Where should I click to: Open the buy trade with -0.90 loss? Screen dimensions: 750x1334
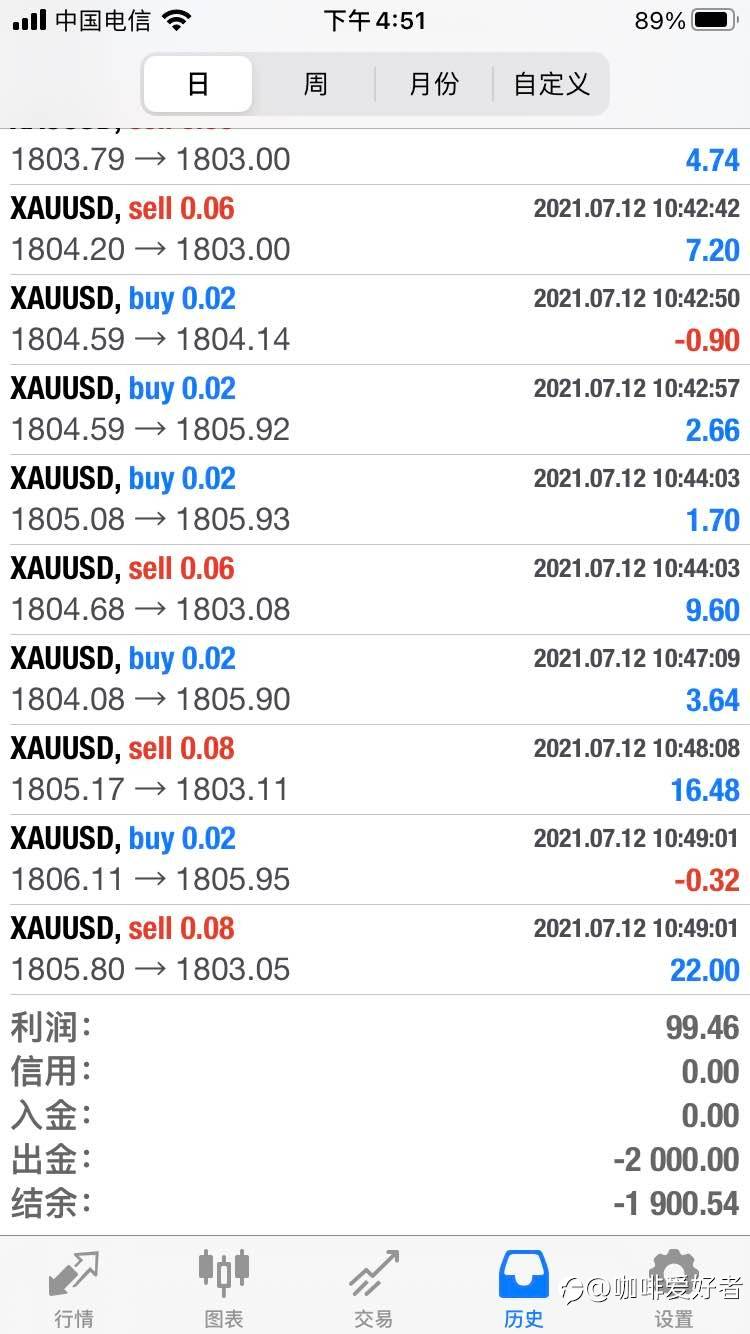point(375,320)
